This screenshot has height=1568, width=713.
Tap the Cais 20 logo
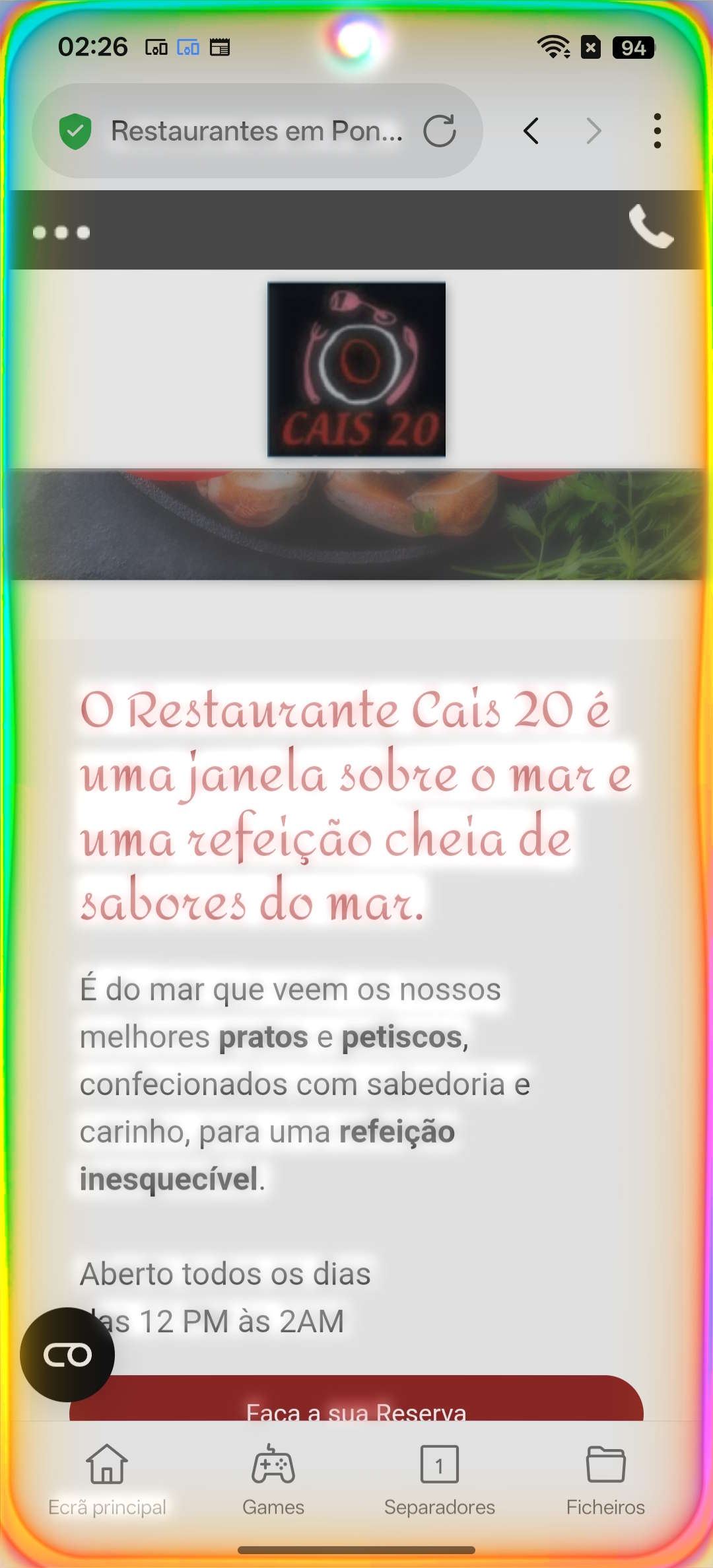[x=356, y=369]
